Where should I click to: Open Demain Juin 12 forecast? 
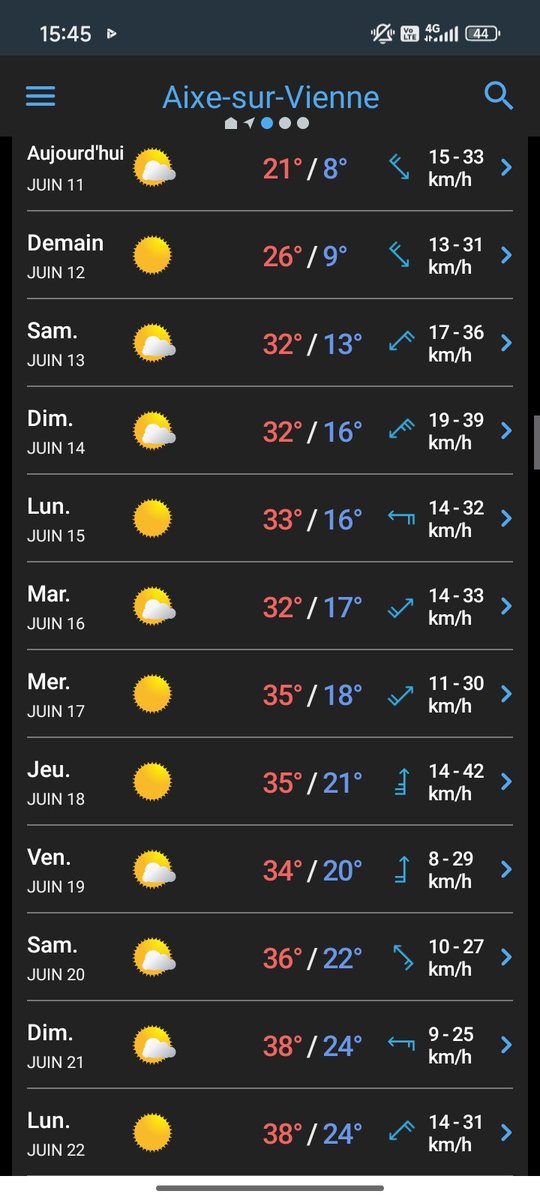(270, 255)
